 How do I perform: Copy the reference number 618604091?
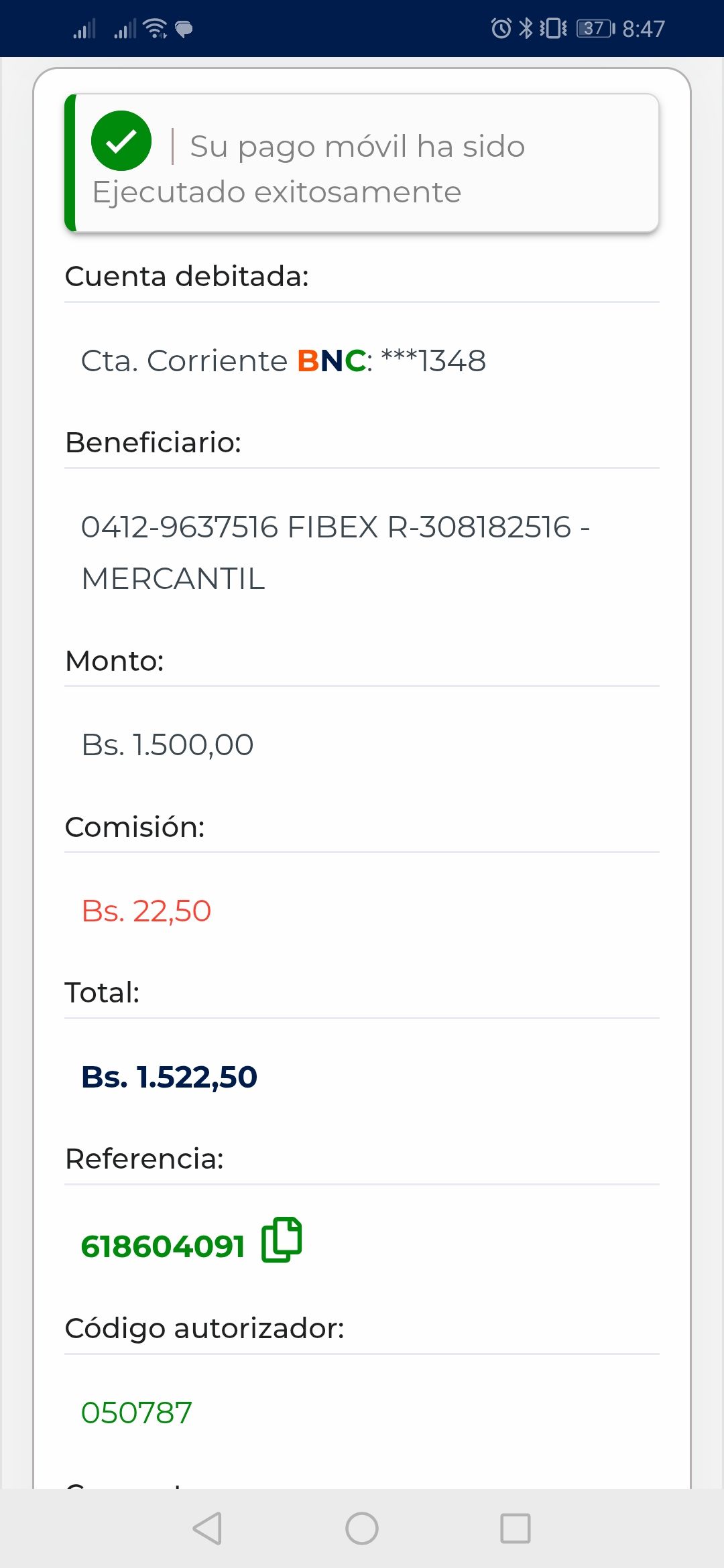coord(282,1240)
